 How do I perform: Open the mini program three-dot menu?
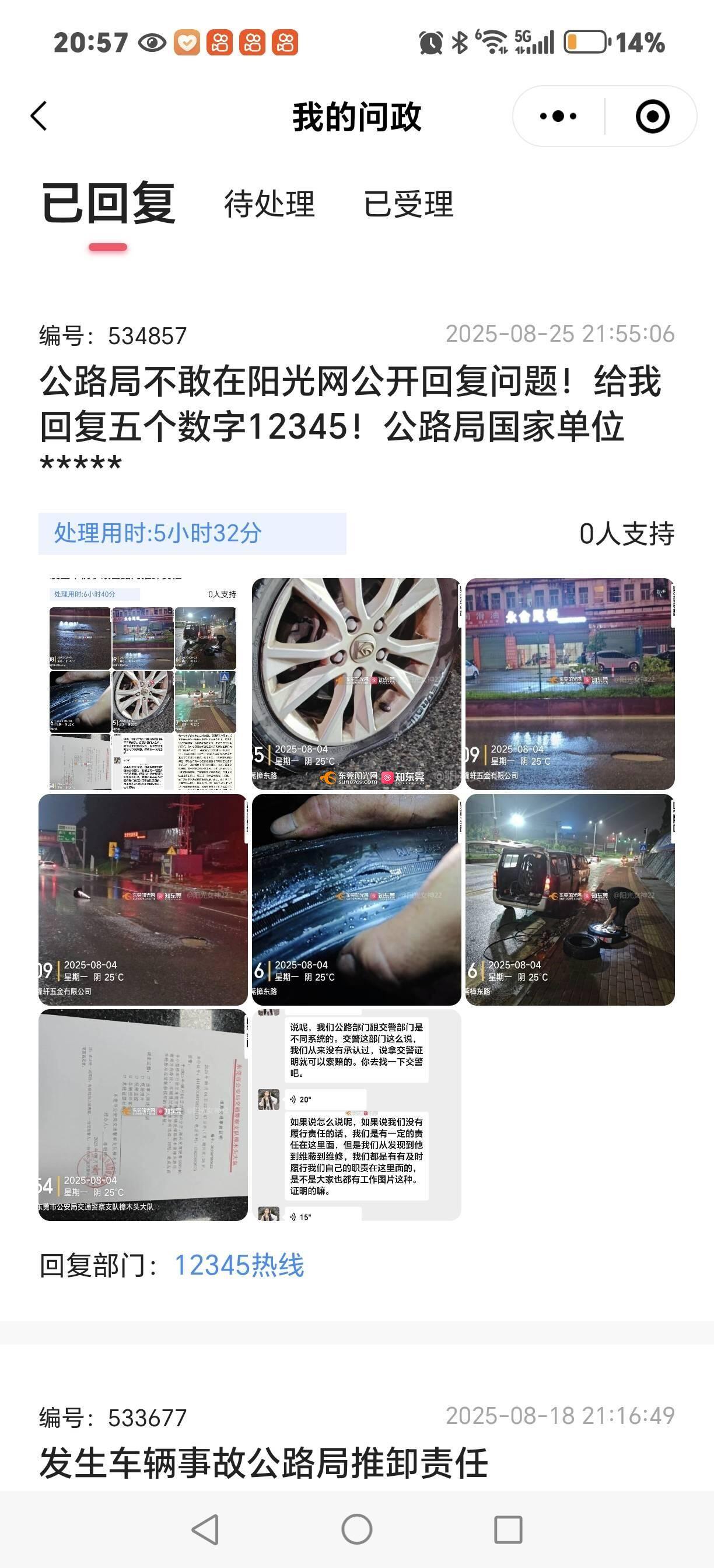click(558, 116)
